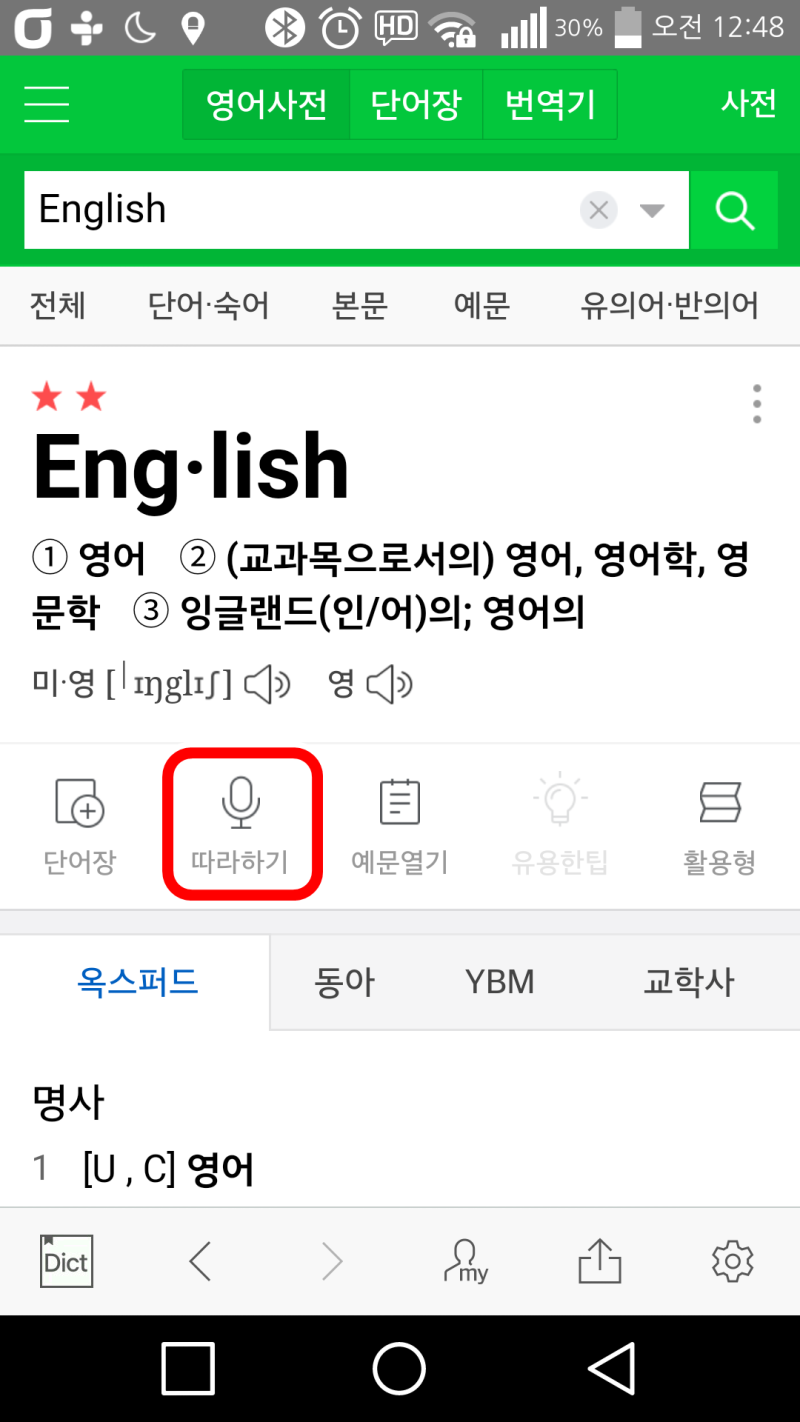The image size is (800, 1422).
Task: Tap the green search magnifier button
Action: [x=734, y=210]
